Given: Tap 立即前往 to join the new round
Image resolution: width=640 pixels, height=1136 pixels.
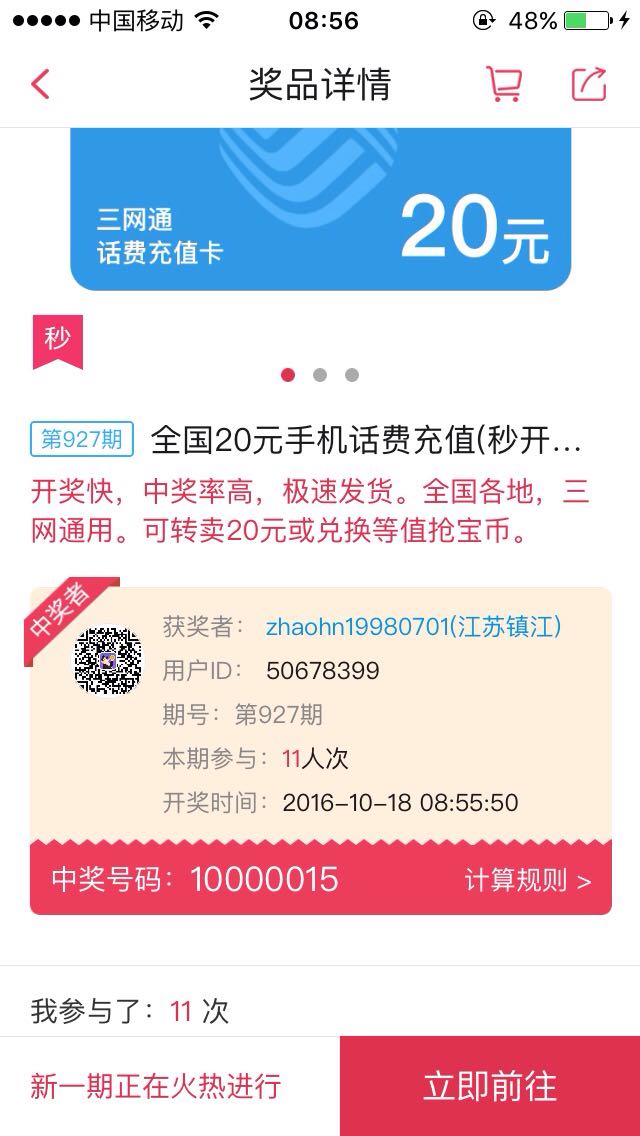Looking at the screenshot, I should click(x=490, y=1086).
